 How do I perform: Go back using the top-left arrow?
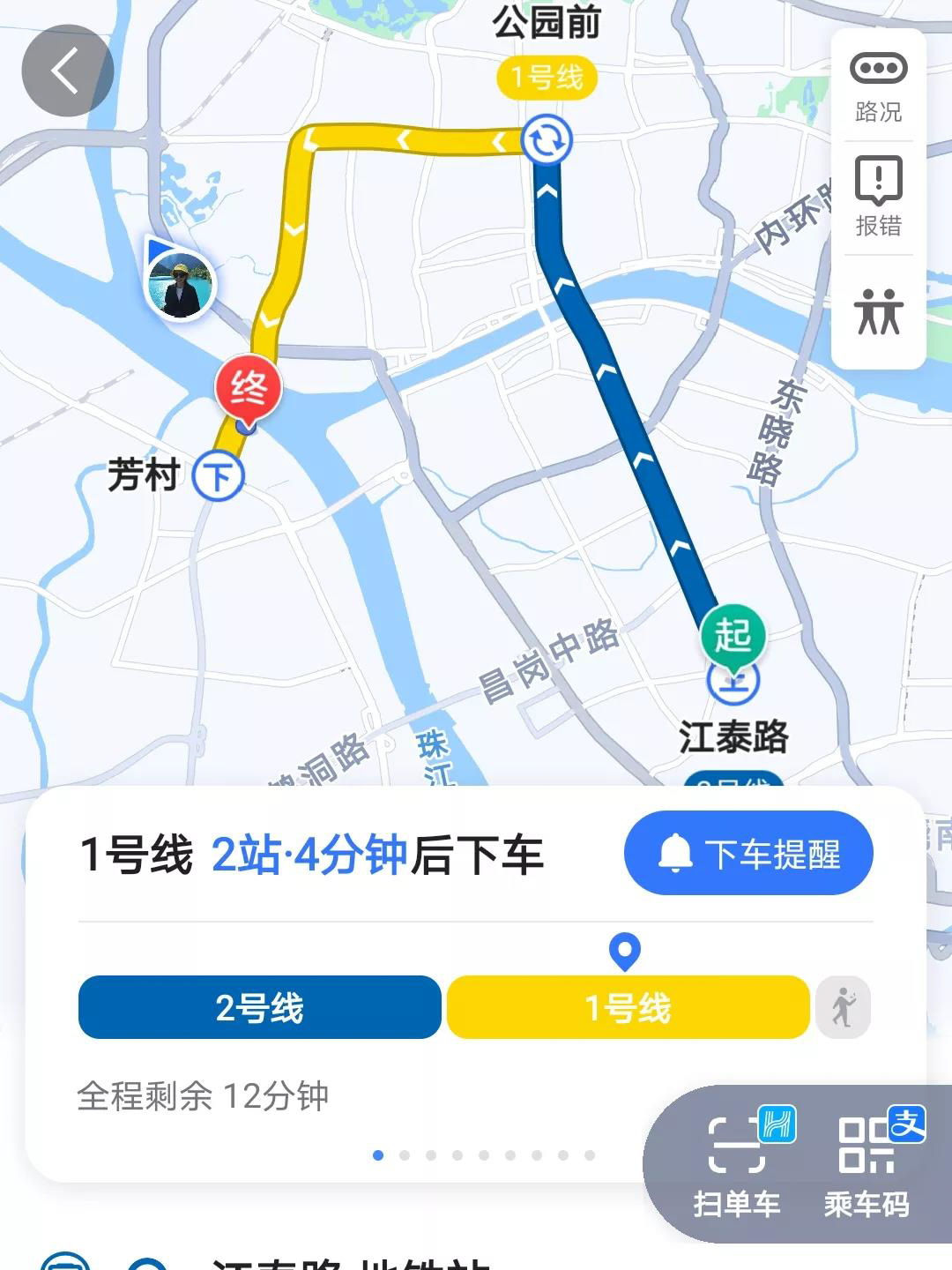(x=68, y=68)
